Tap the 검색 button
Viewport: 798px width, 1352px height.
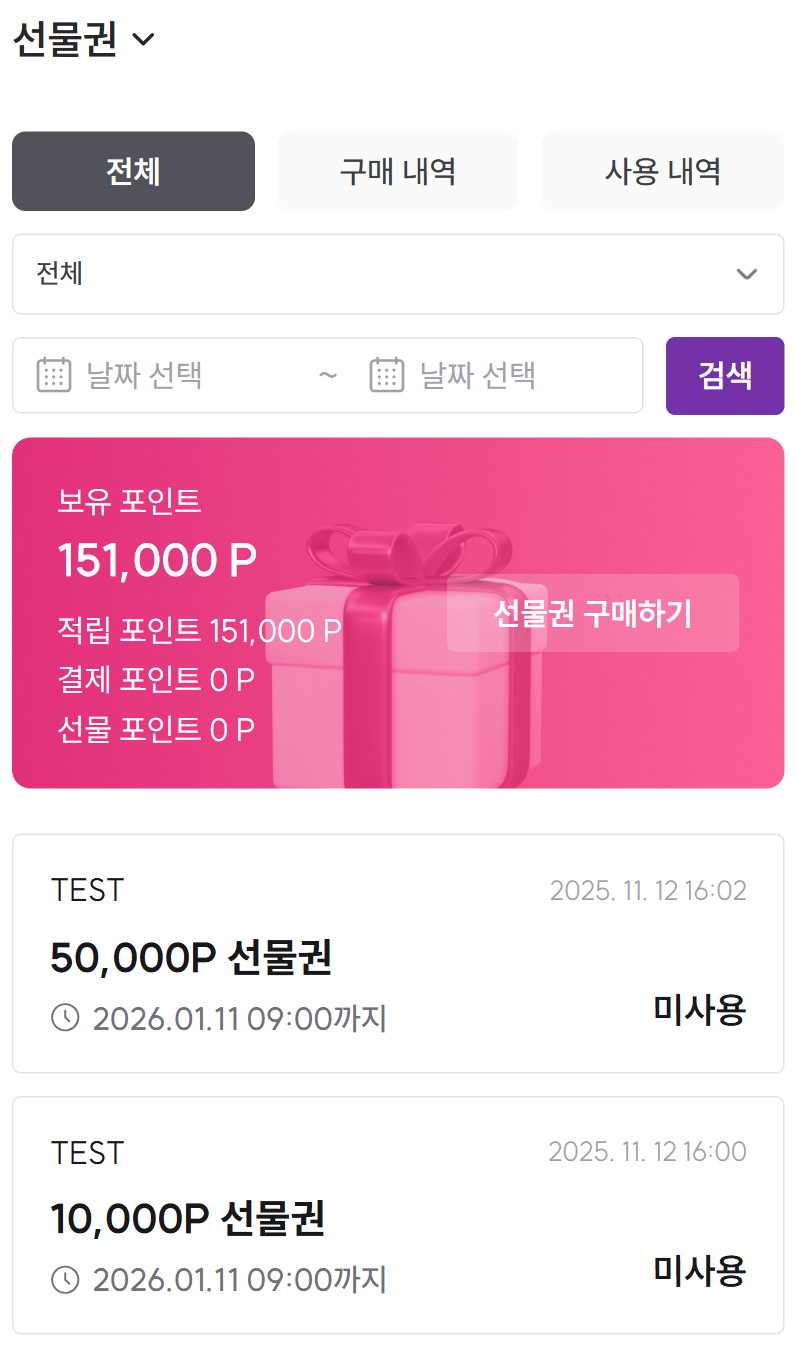(725, 376)
